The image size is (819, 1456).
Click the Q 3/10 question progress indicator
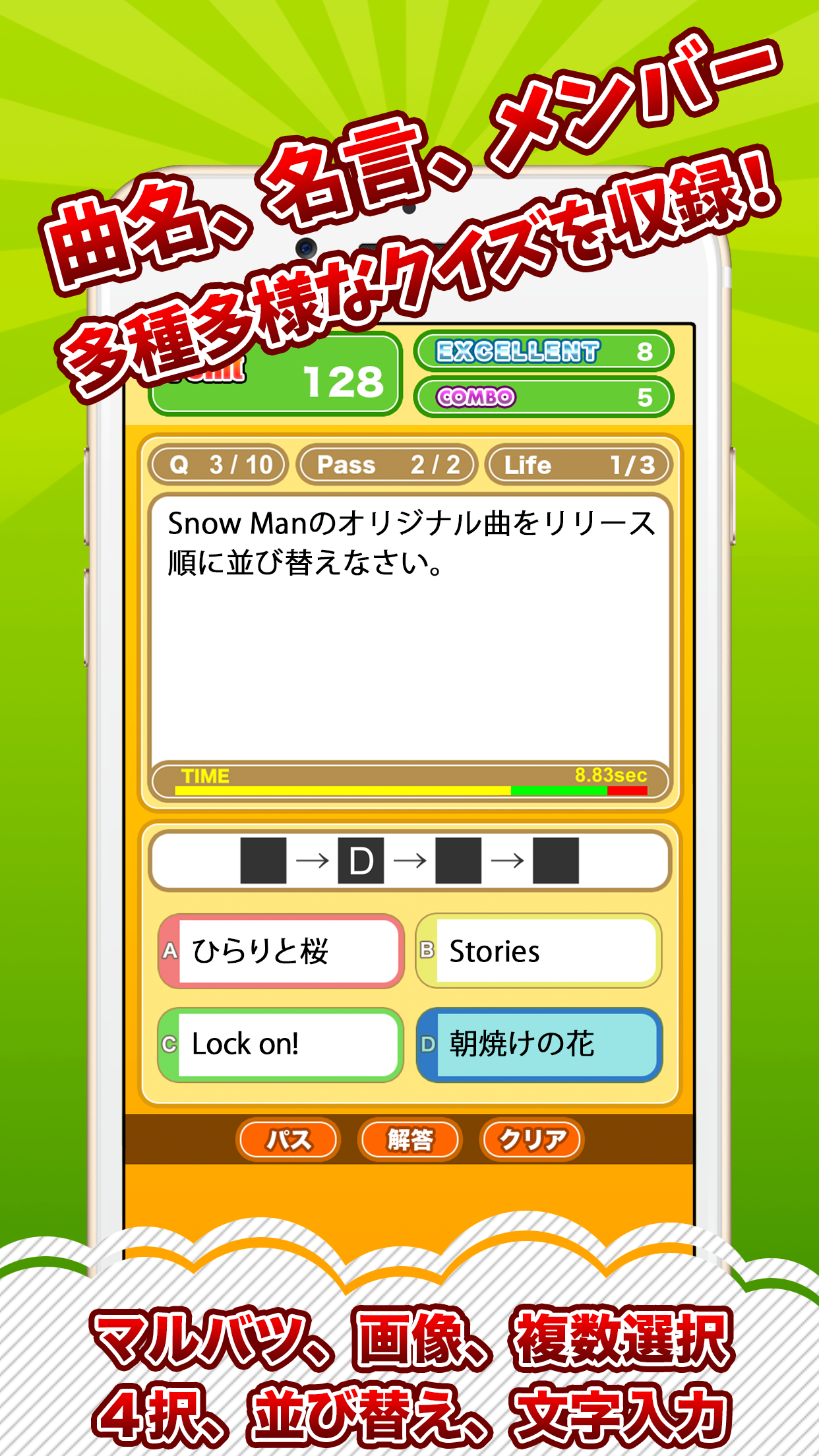pos(218,465)
